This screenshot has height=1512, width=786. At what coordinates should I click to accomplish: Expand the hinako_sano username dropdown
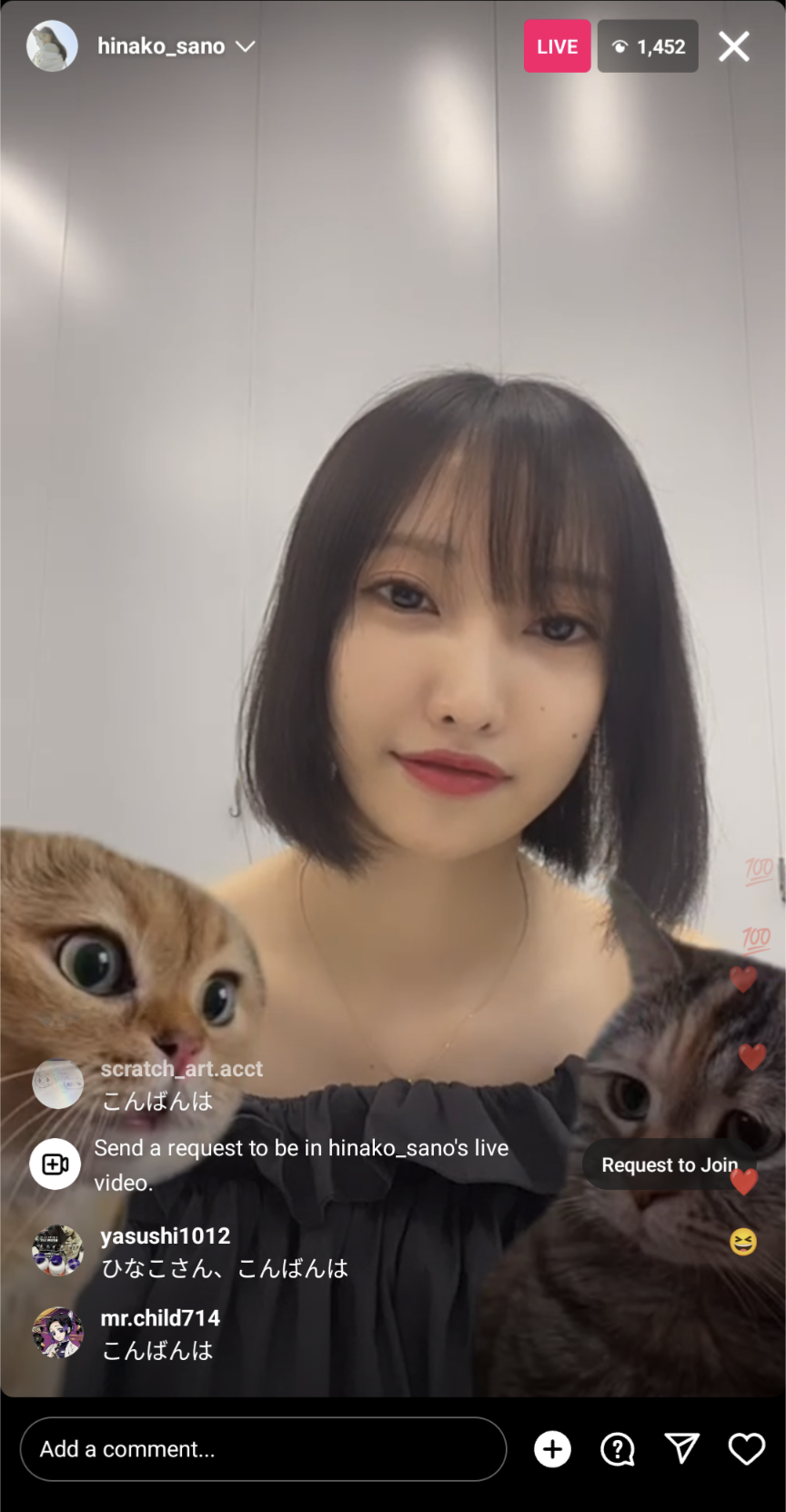click(246, 46)
